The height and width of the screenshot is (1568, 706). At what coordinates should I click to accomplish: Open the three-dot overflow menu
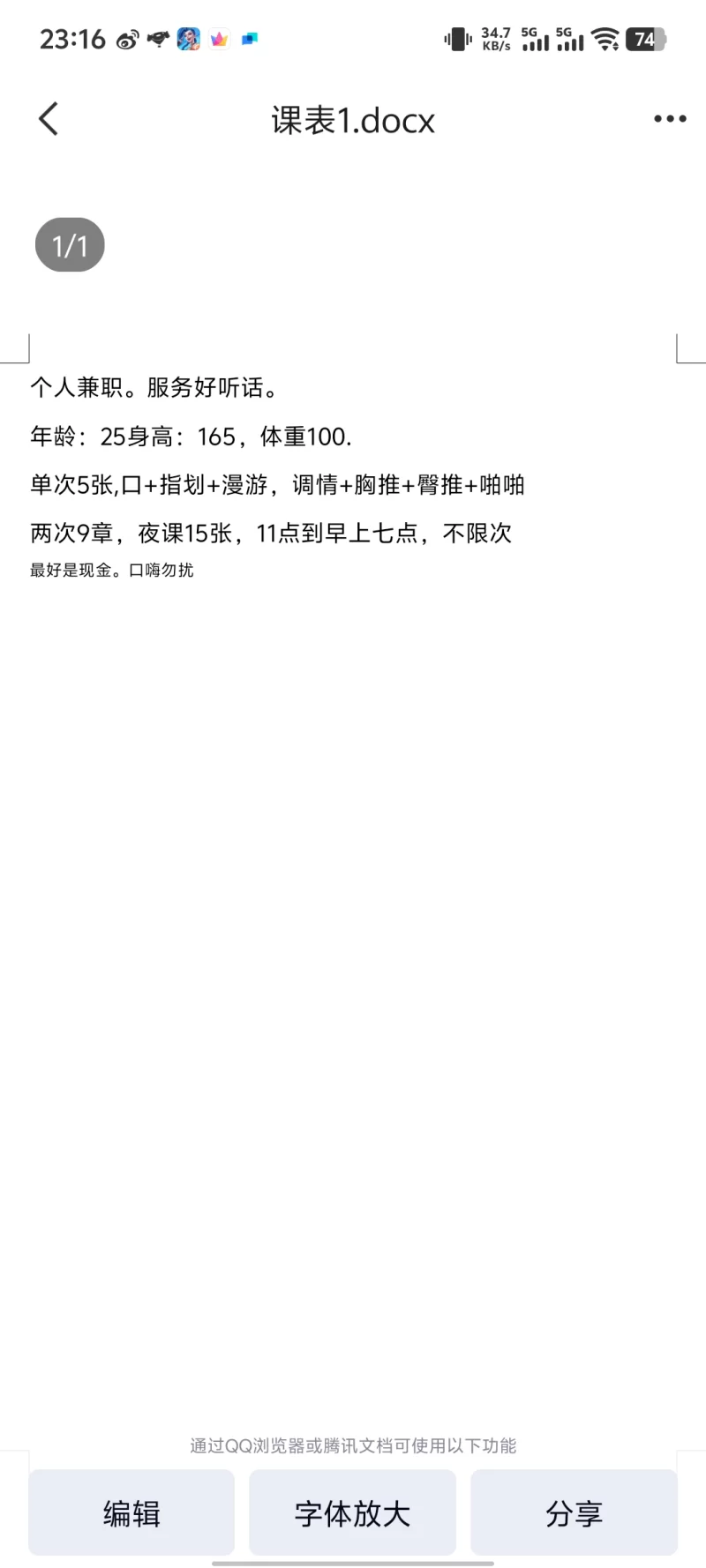[x=669, y=119]
